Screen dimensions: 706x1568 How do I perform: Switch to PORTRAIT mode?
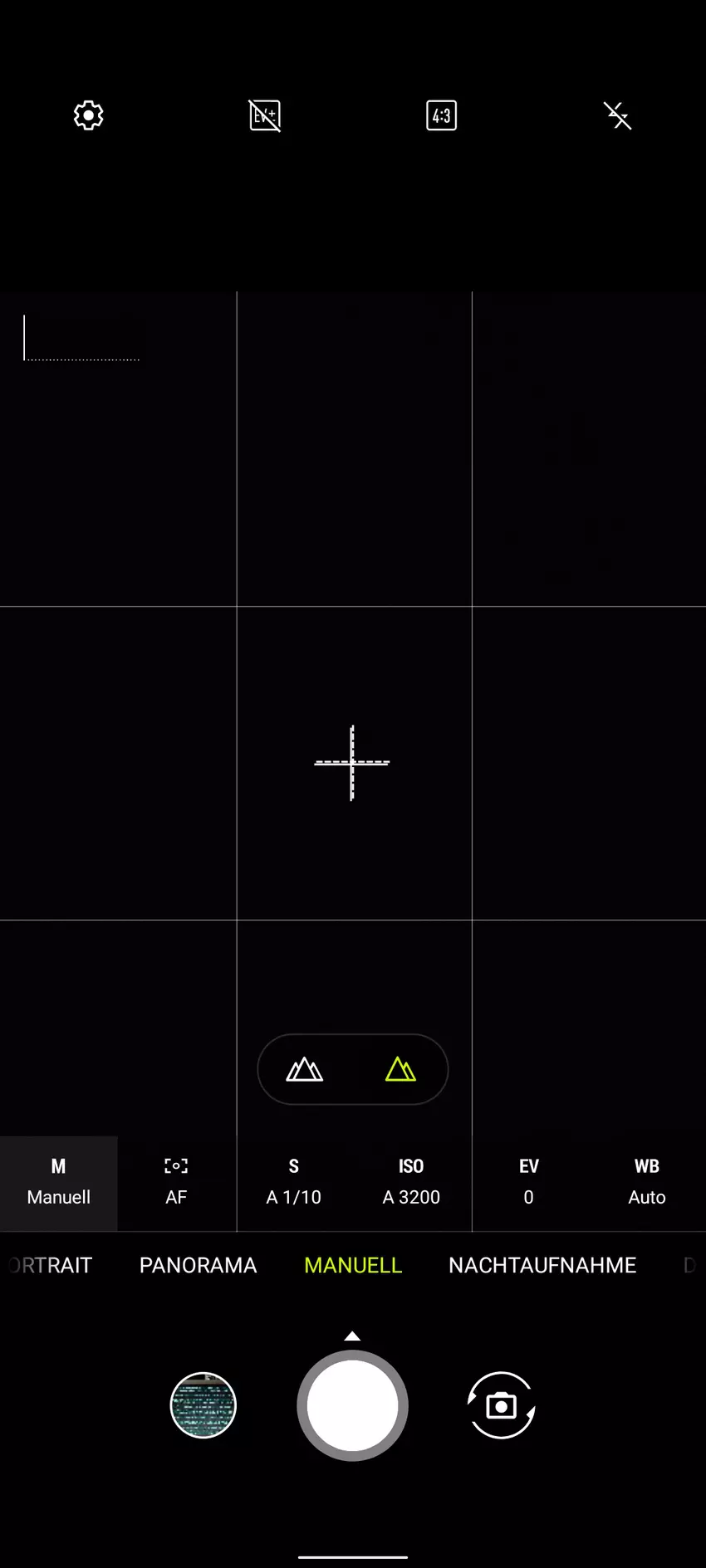50,1265
